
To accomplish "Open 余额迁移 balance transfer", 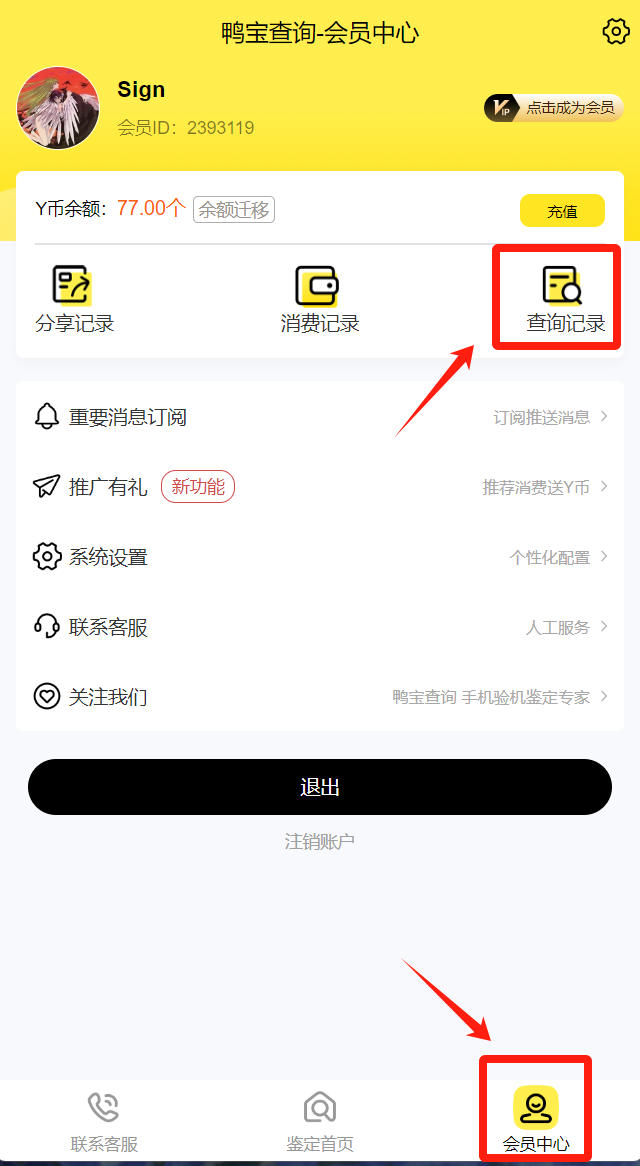I will pyautogui.click(x=234, y=209).
